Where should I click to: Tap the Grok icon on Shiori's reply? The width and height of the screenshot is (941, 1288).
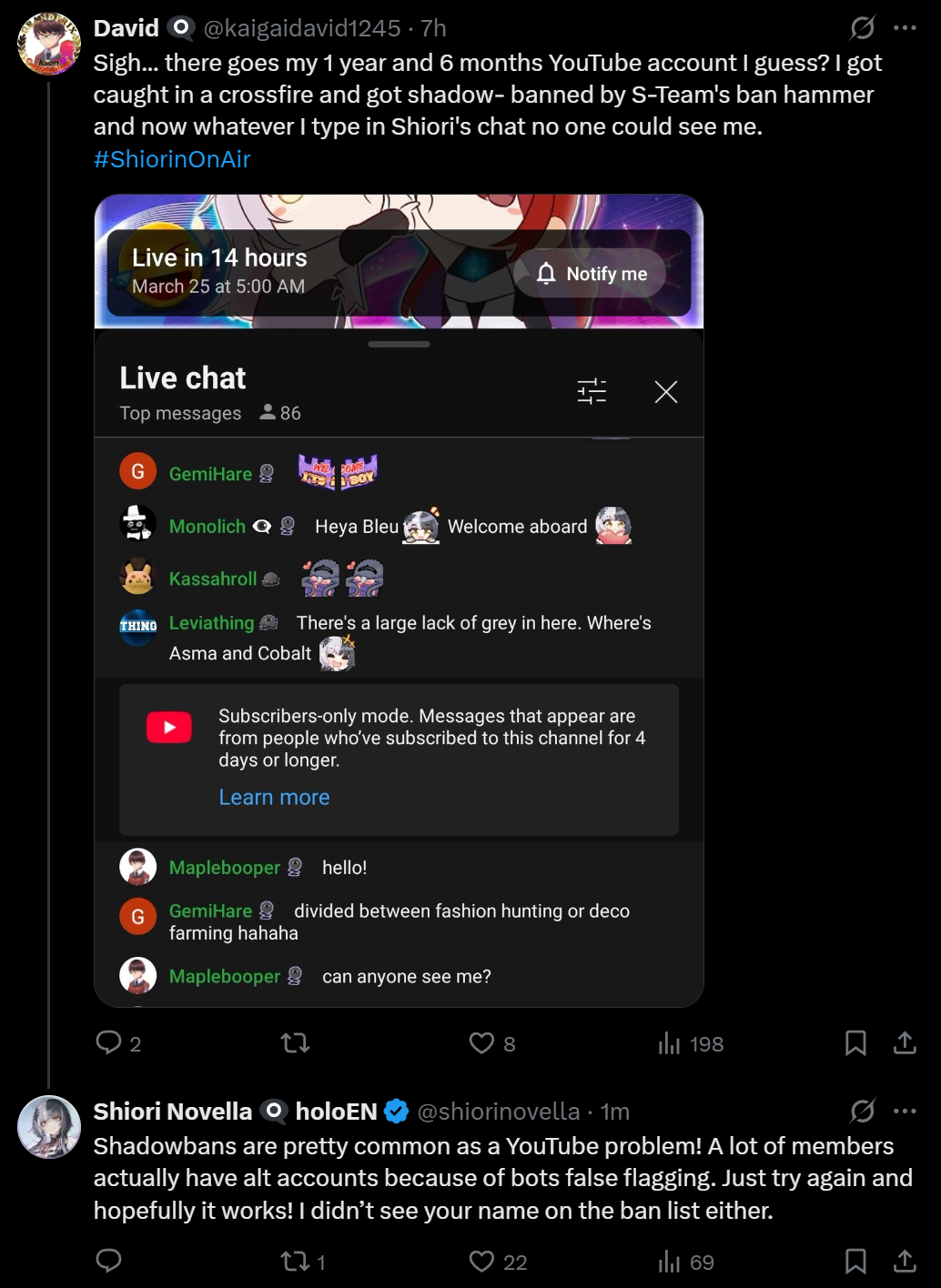tap(862, 1111)
